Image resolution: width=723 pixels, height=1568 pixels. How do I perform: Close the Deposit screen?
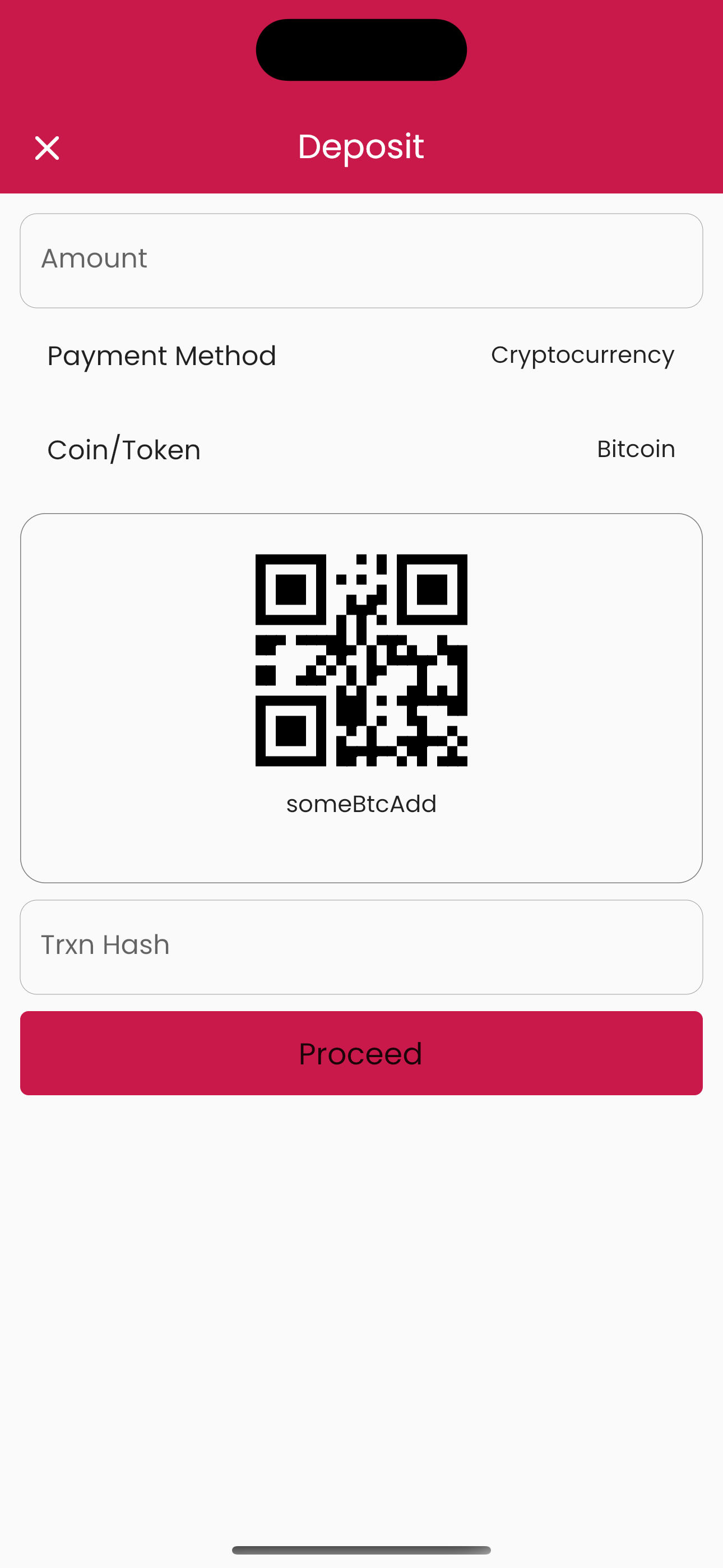coord(47,148)
